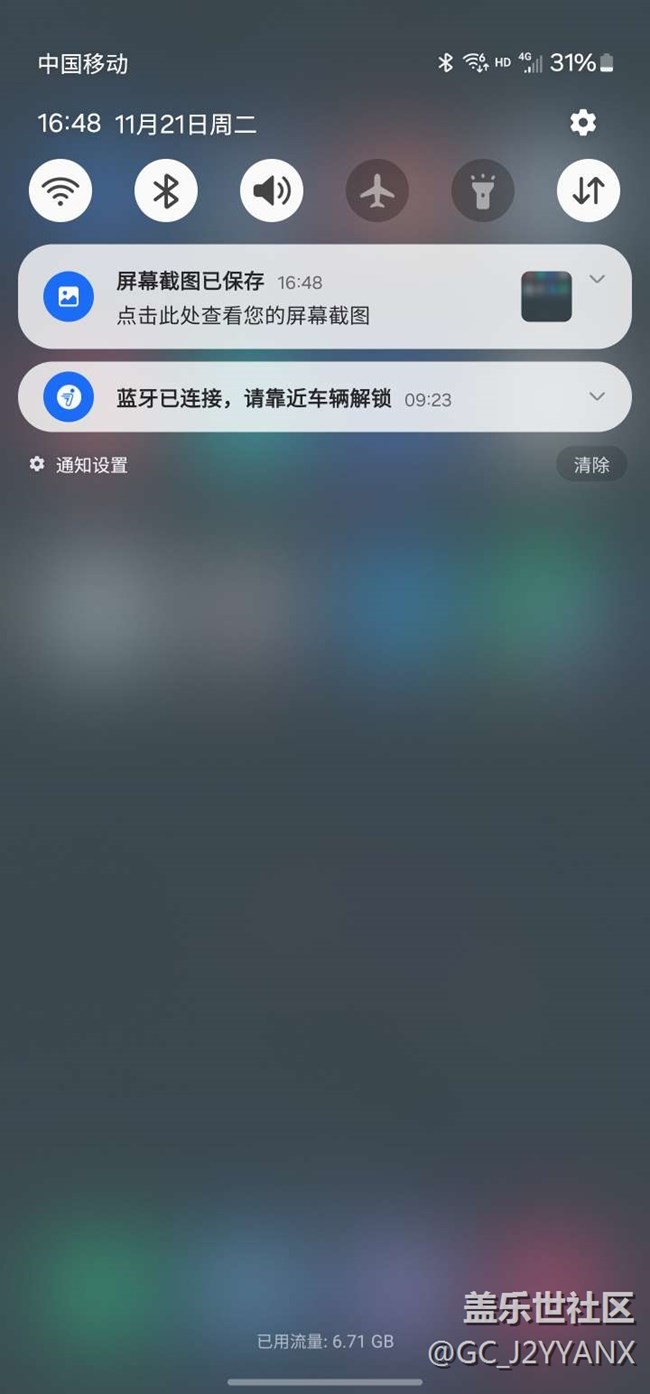Screen dimensions: 650x1394
Task: Enable airplane mode
Action: [x=377, y=190]
